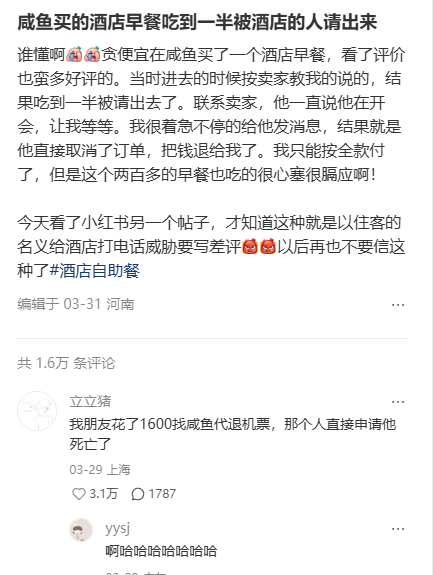This screenshot has width=433, height=575.
Task: Open more options on 立立猪's comment
Action: pyautogui.click(x=398, y=402)
